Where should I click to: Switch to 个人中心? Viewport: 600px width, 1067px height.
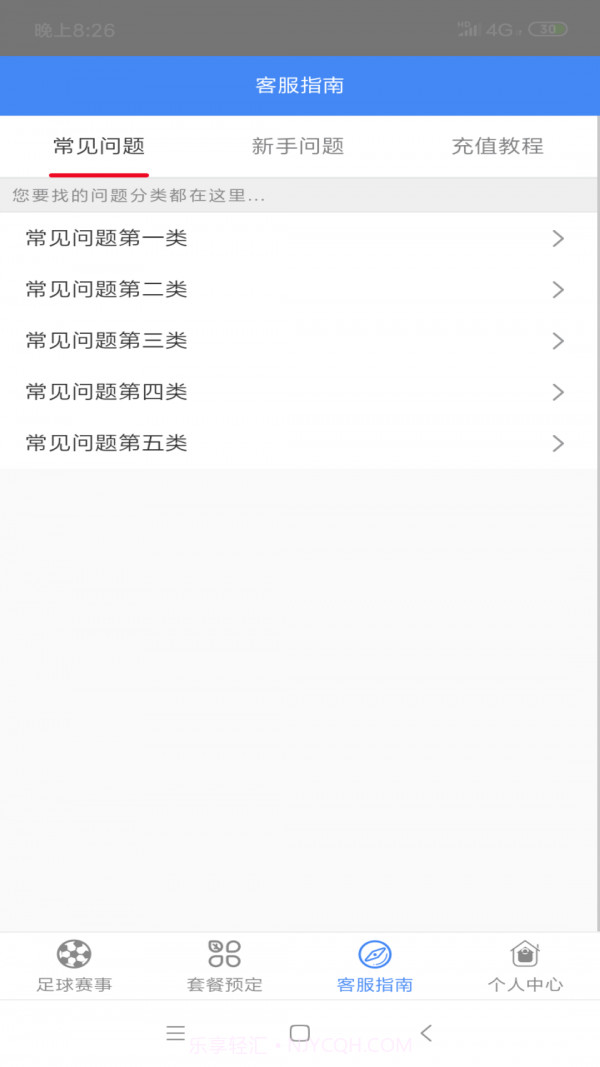pyautogui.click(x=525, y=966)
